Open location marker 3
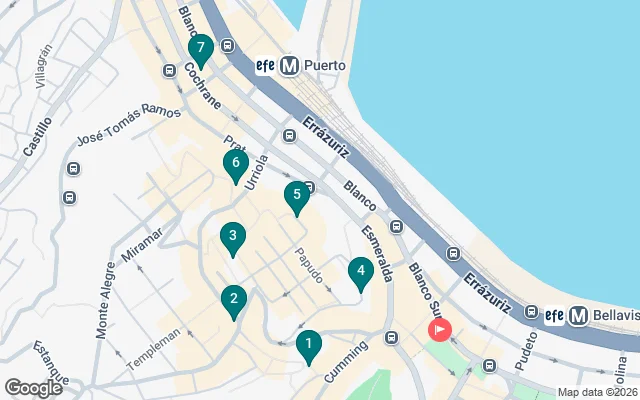The image size is (640, 400). pos(233,237)
